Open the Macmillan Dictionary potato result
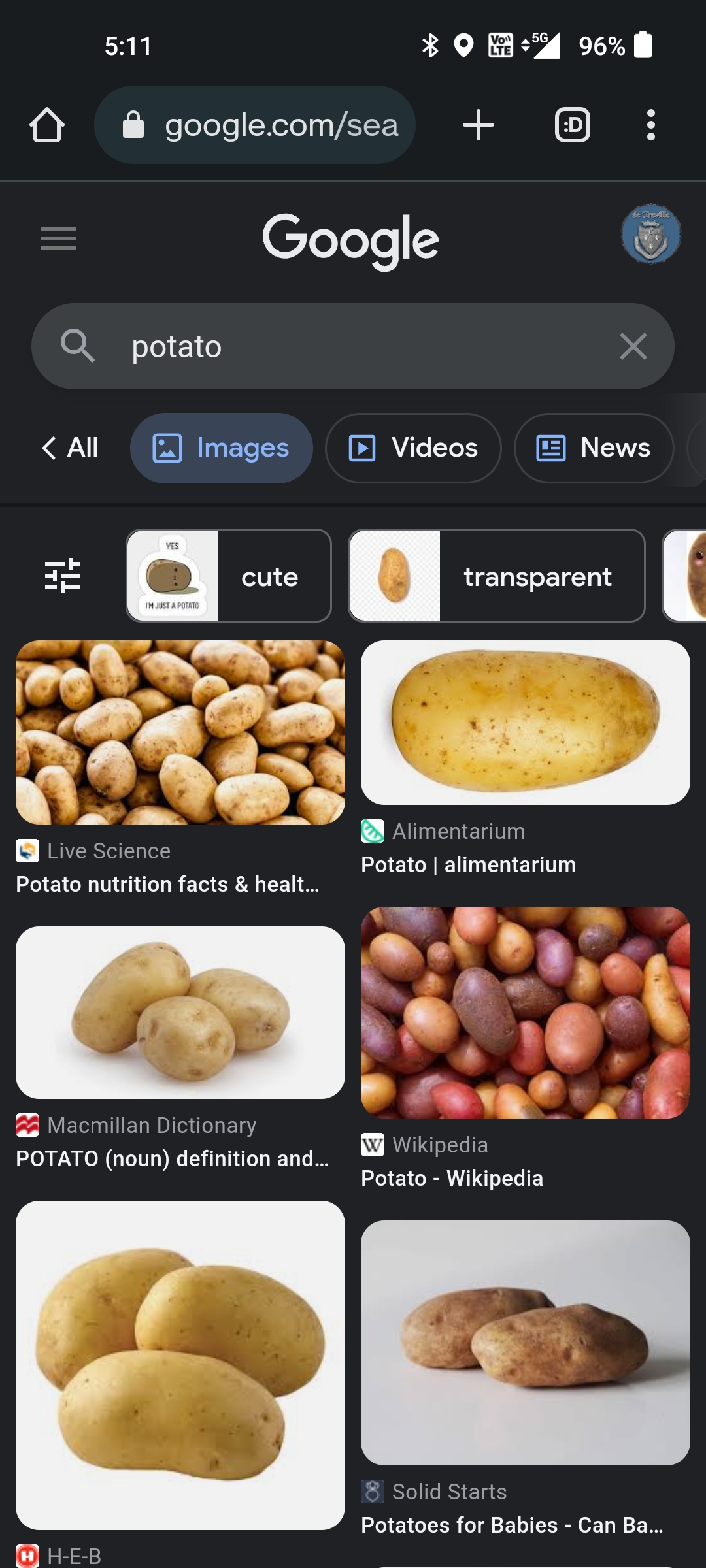 click(180, 1013)
